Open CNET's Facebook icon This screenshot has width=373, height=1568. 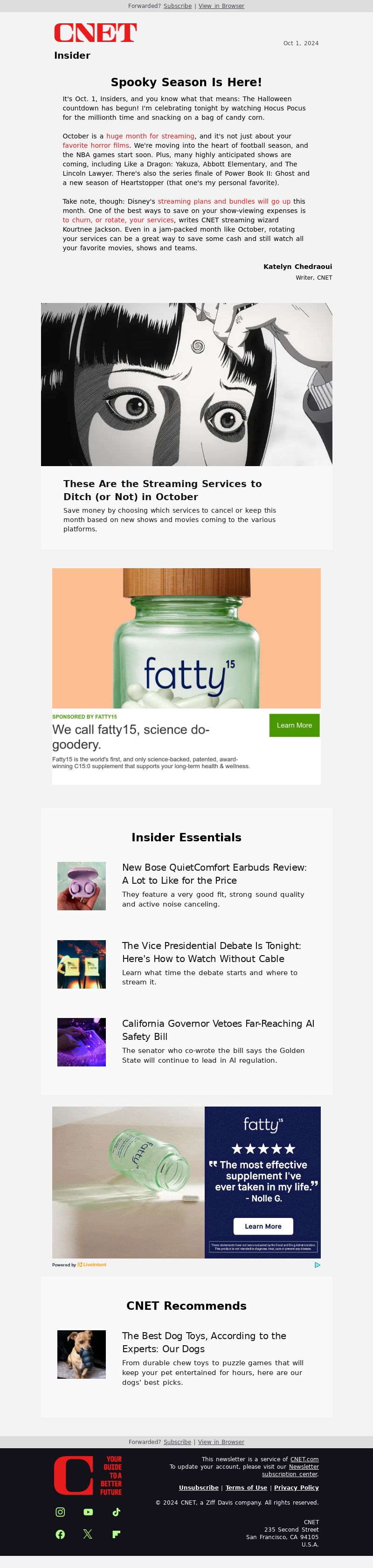[60, 1534]
